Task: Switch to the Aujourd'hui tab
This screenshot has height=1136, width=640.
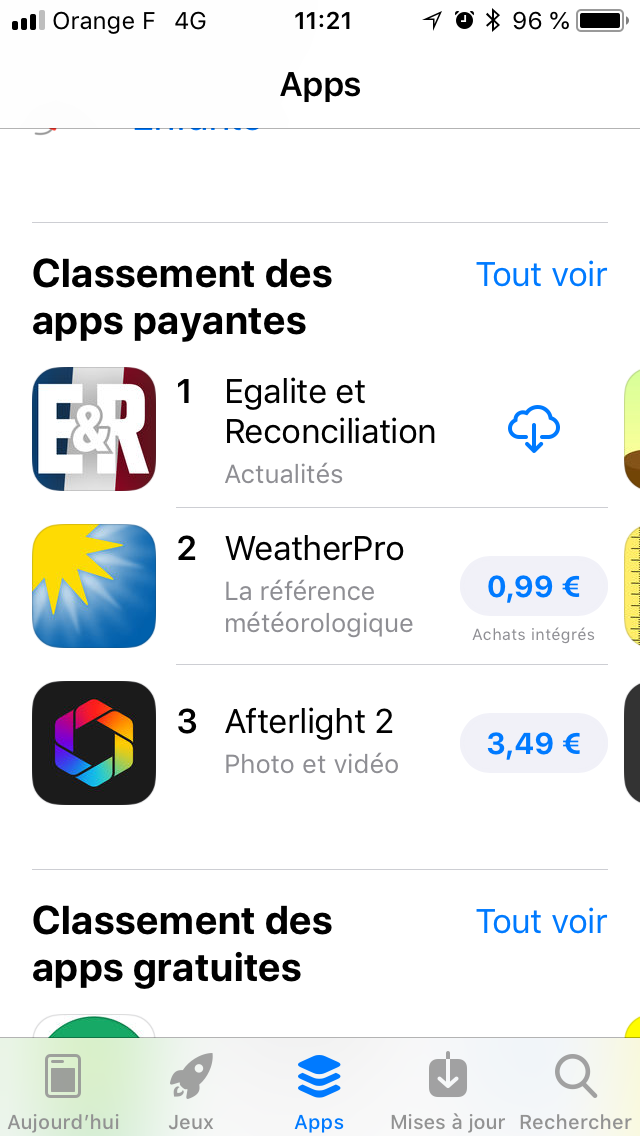Action: pos(63,1092)
